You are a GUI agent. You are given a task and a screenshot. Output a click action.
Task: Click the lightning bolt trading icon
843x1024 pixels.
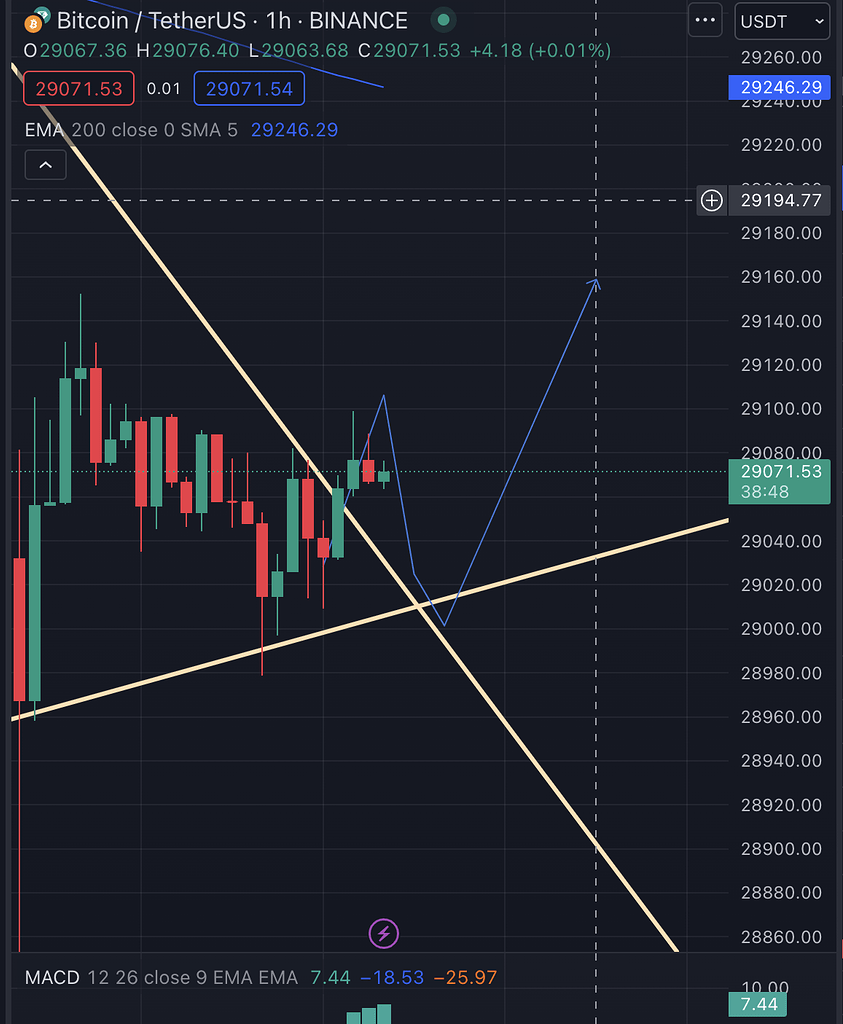(383, 933)
